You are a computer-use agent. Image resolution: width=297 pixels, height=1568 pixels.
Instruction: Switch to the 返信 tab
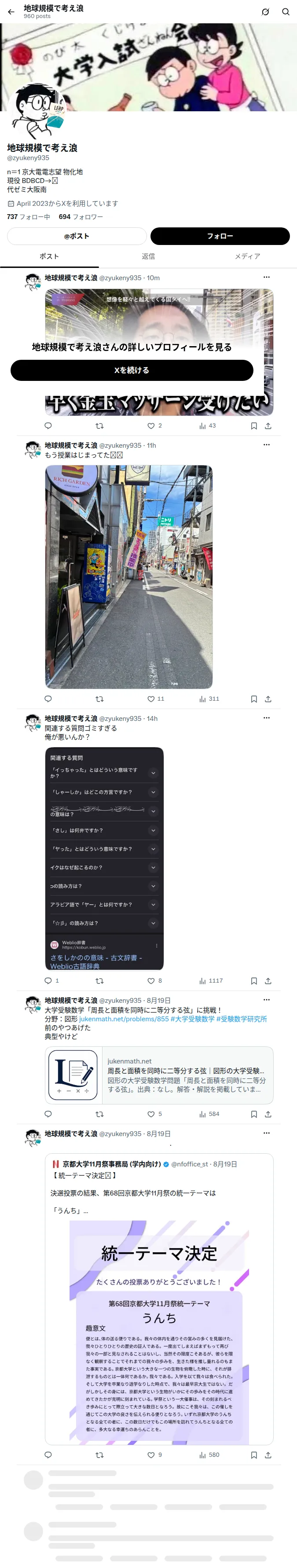pos(149,256)
